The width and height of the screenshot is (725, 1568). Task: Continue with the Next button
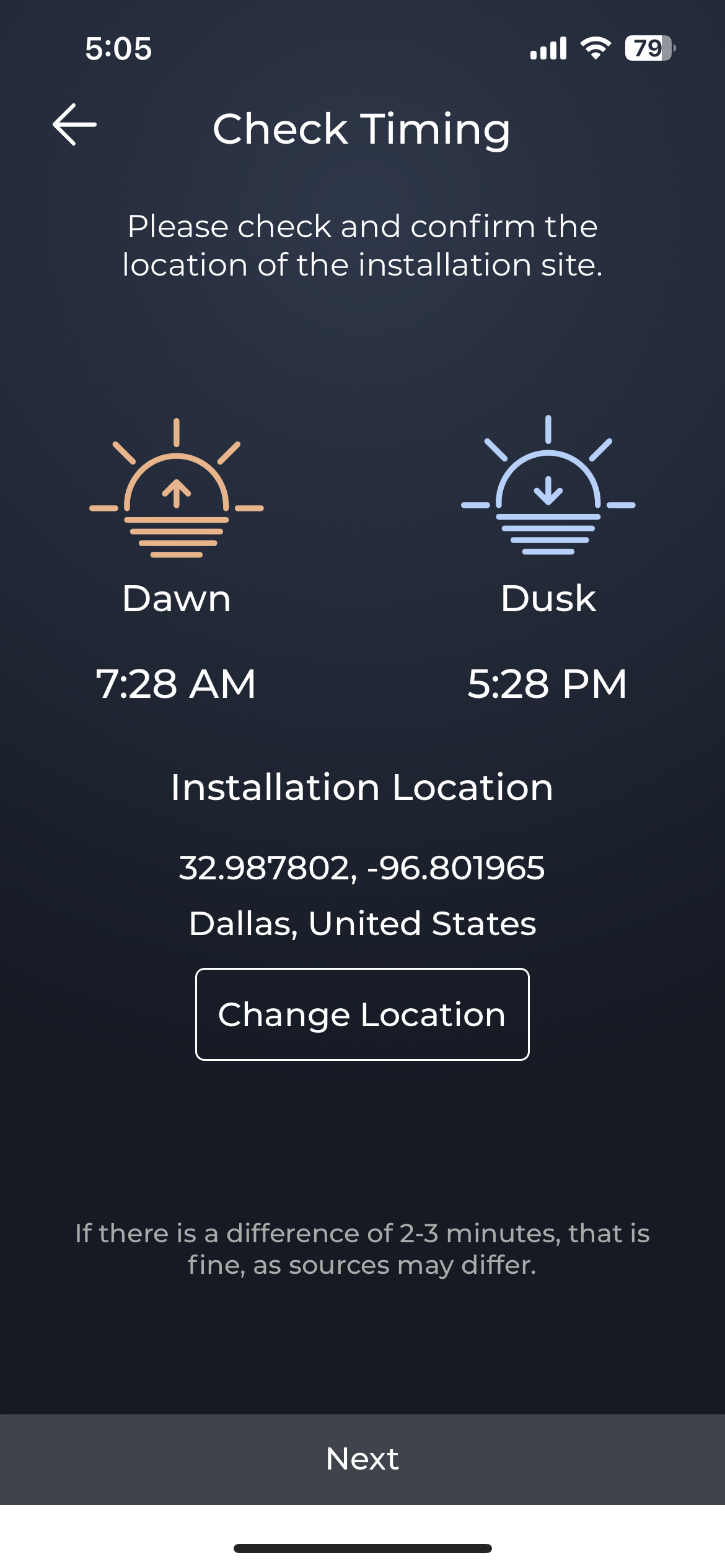(x=362, y=1459)
